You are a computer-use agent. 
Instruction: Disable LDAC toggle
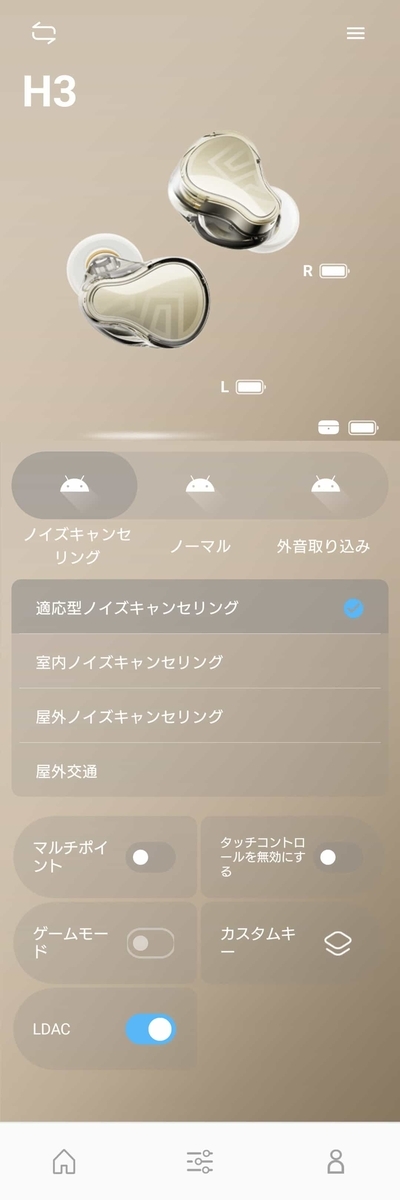coord(151,1029)
